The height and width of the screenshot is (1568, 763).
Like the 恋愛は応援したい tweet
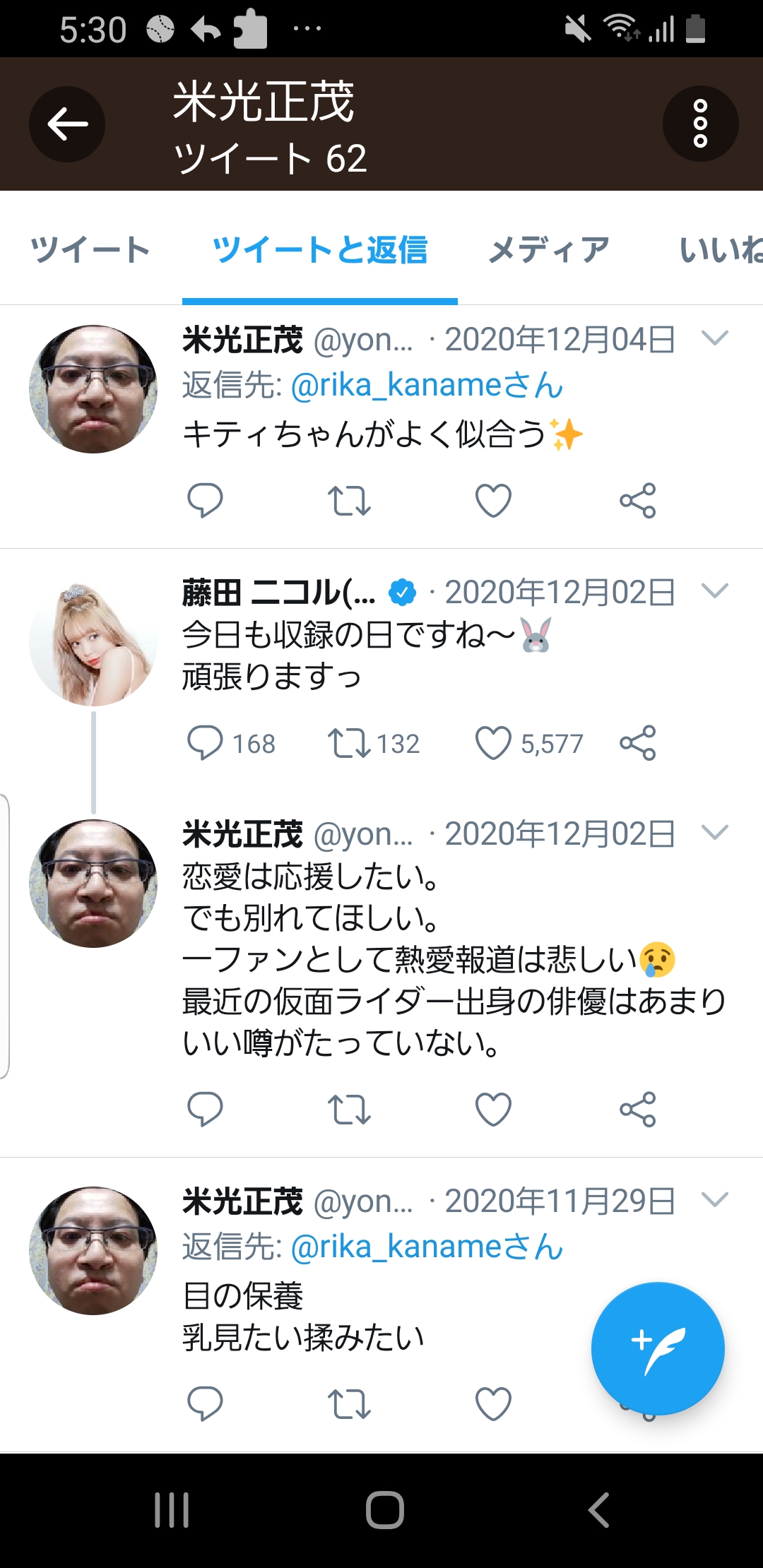click(x=493, y=1109)
